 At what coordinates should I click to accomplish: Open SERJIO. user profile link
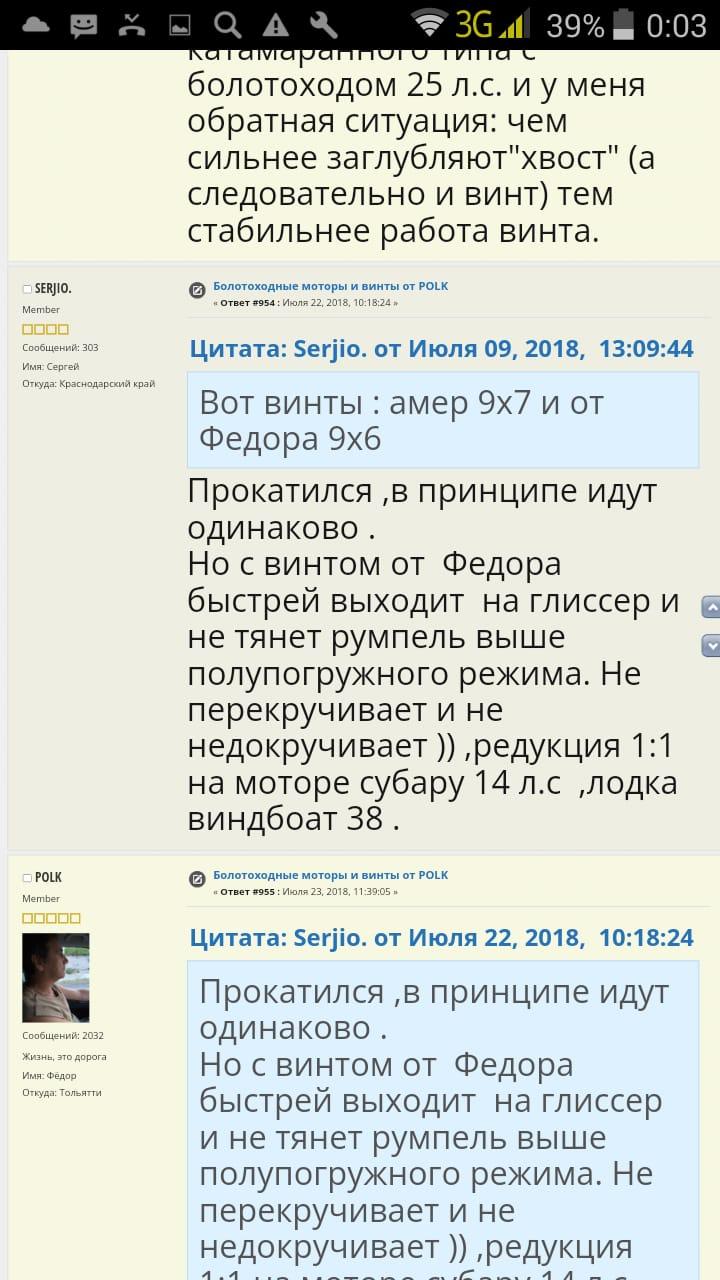pos(53,288)
